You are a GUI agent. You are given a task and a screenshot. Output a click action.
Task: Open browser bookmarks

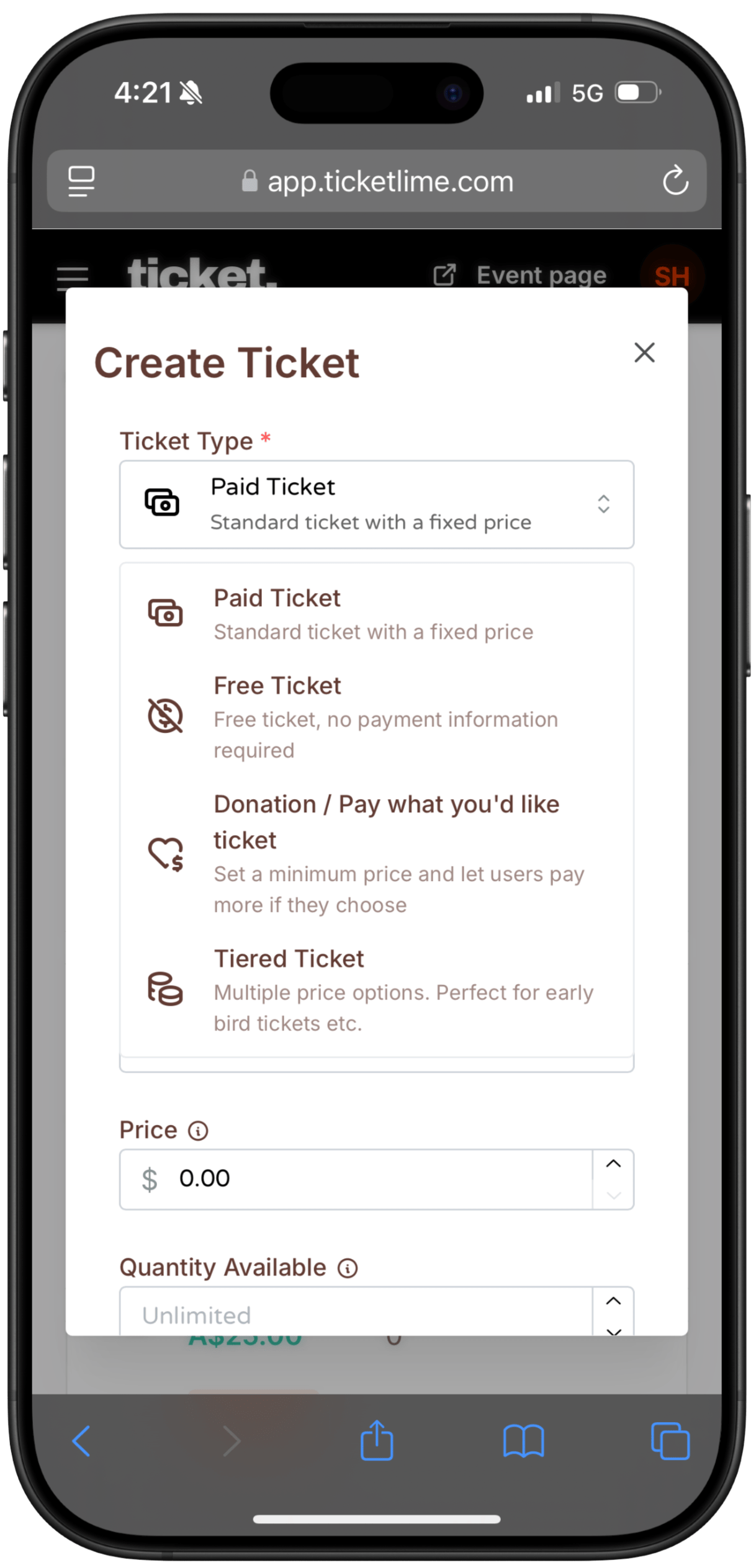pos(523,1440)
